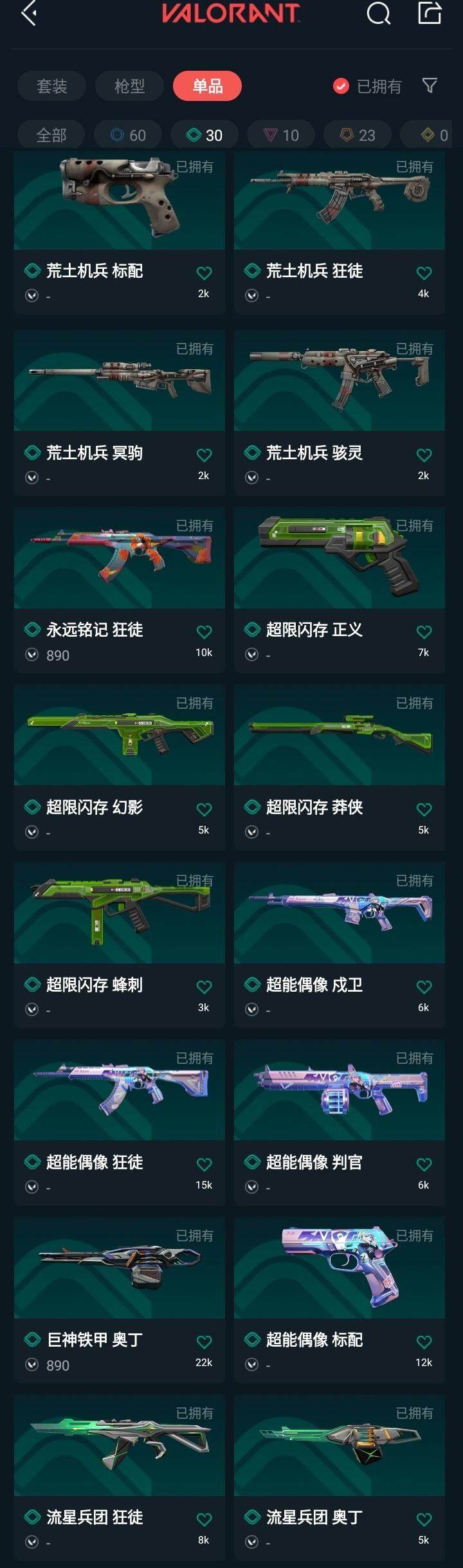Select the 单品 tab

pos(207,86)
